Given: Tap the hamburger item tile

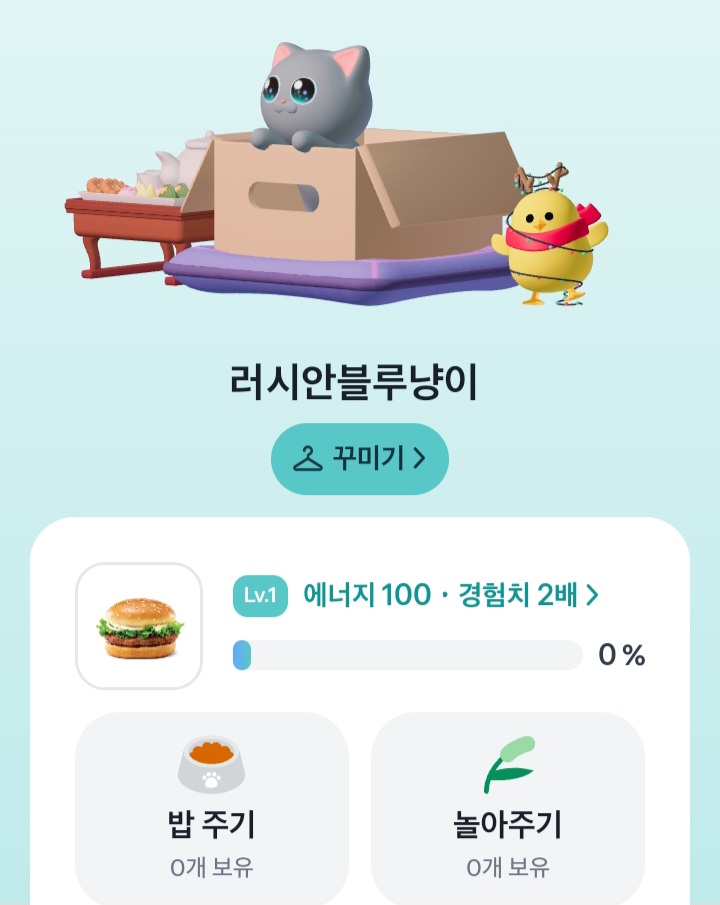Looking at the screenshot, I should [x=139, y=626].
